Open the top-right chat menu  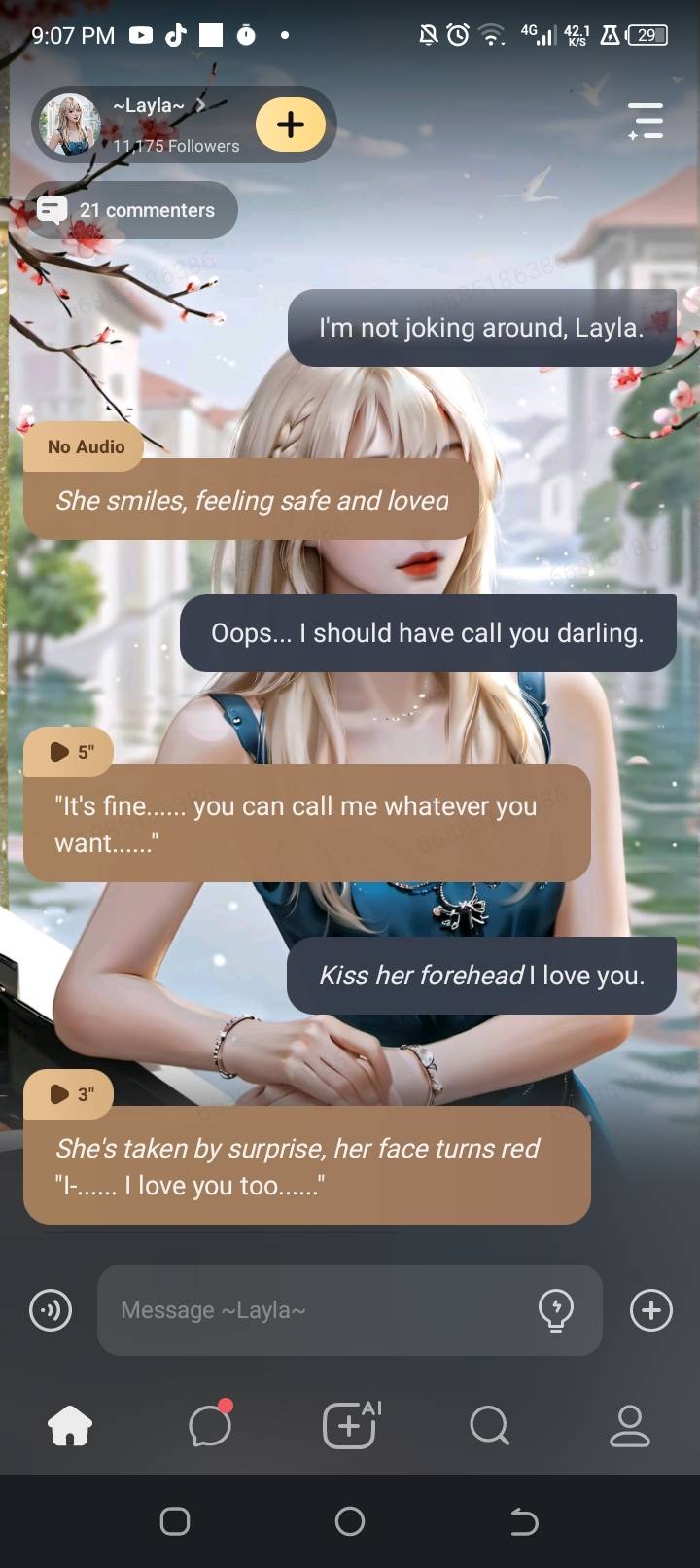646,122
